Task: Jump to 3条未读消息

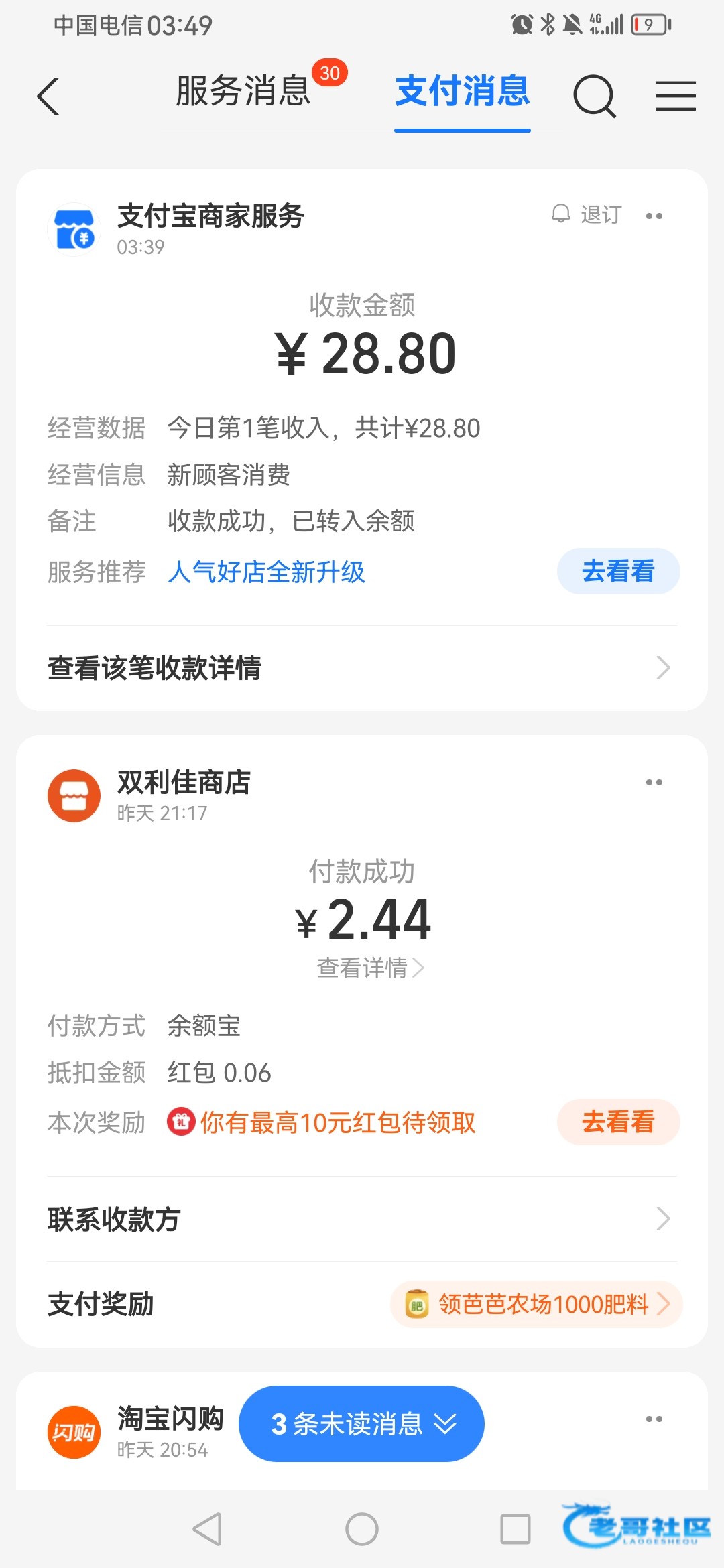Action: click(361, 1424)
